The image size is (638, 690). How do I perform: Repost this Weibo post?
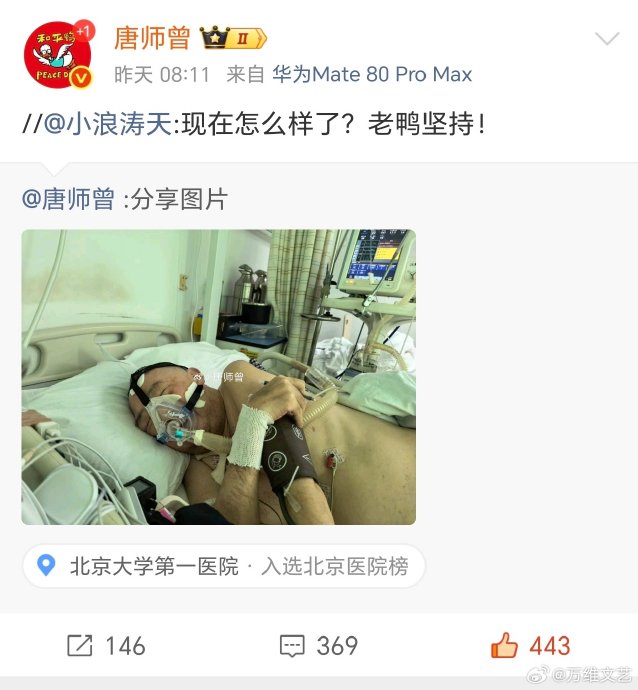pyautogui.click(x=106, y=646)
